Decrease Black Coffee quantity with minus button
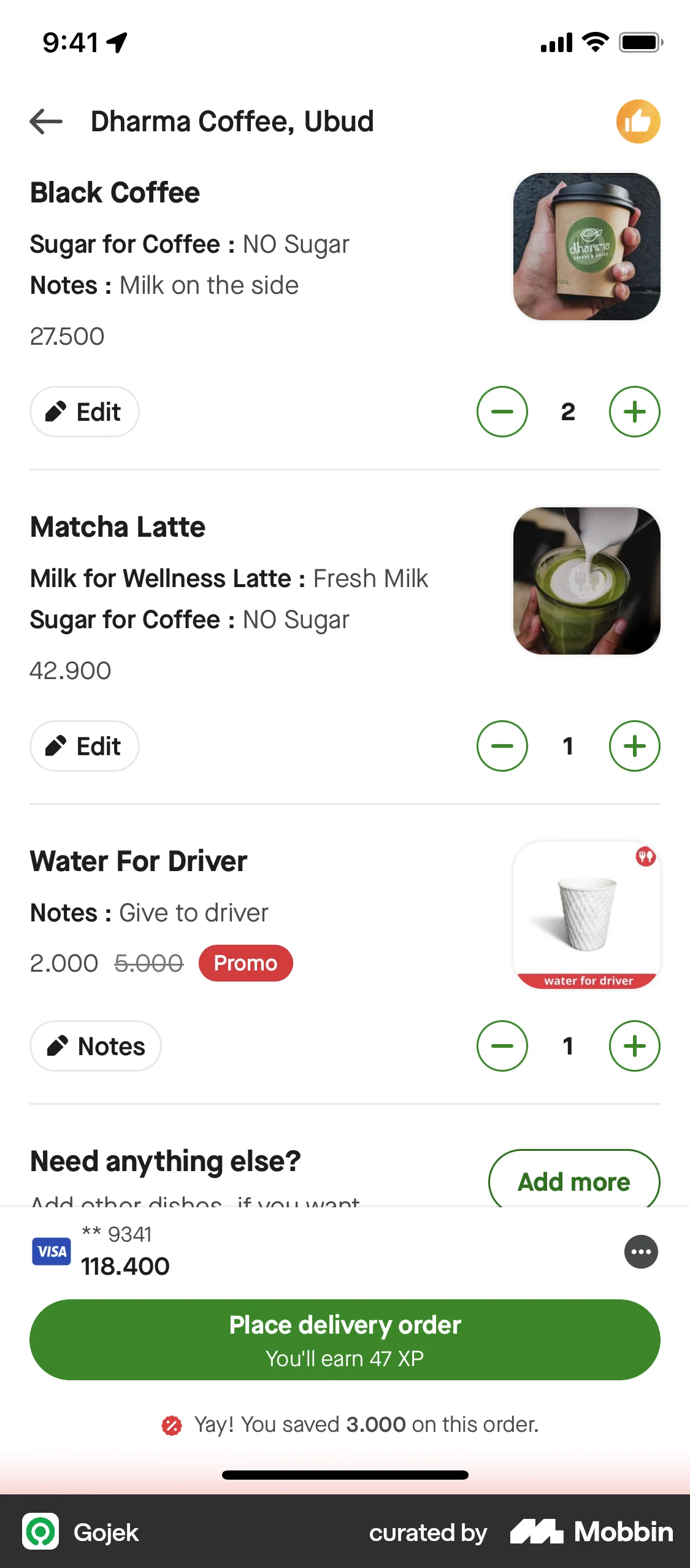This screenshot has height=1568, width=690. 502,411
